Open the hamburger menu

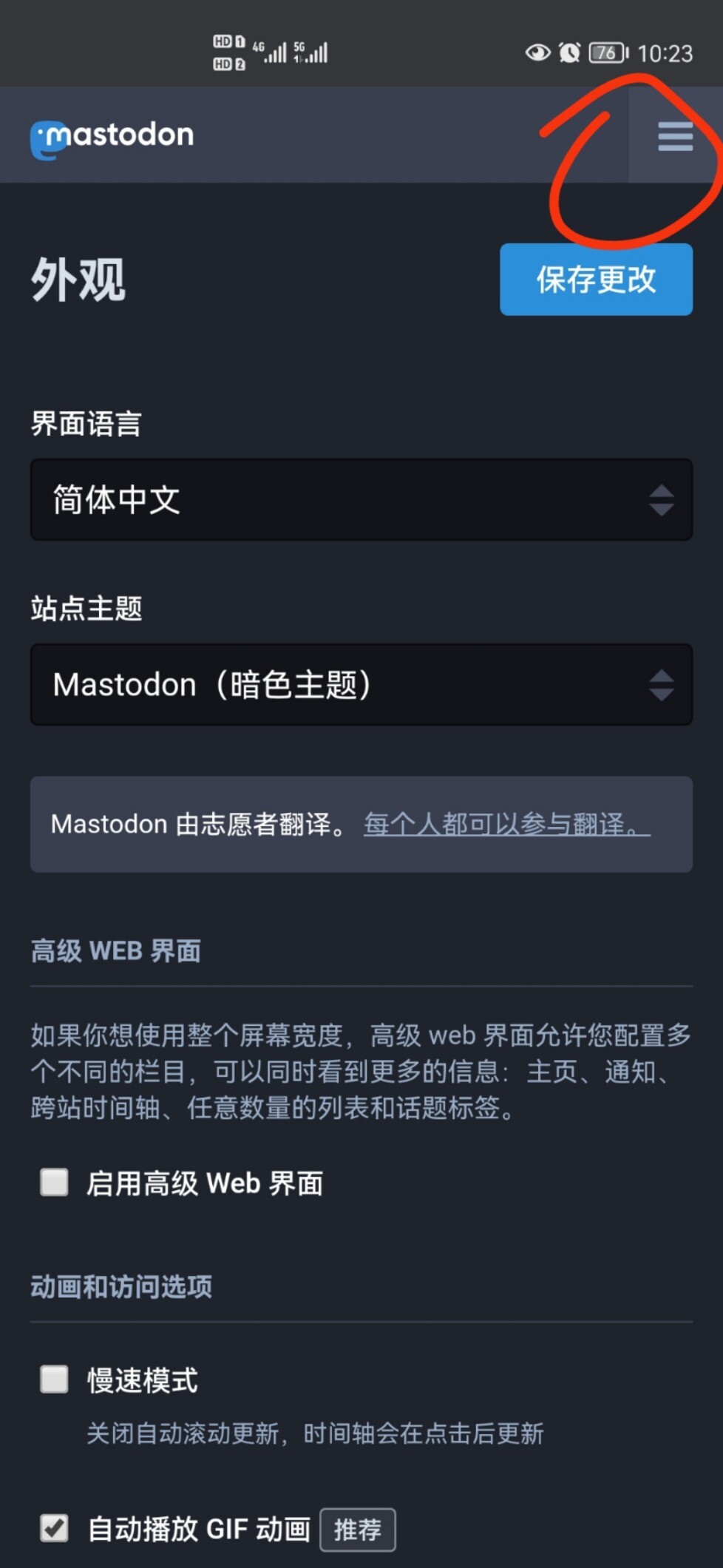[x=675, y=136]
